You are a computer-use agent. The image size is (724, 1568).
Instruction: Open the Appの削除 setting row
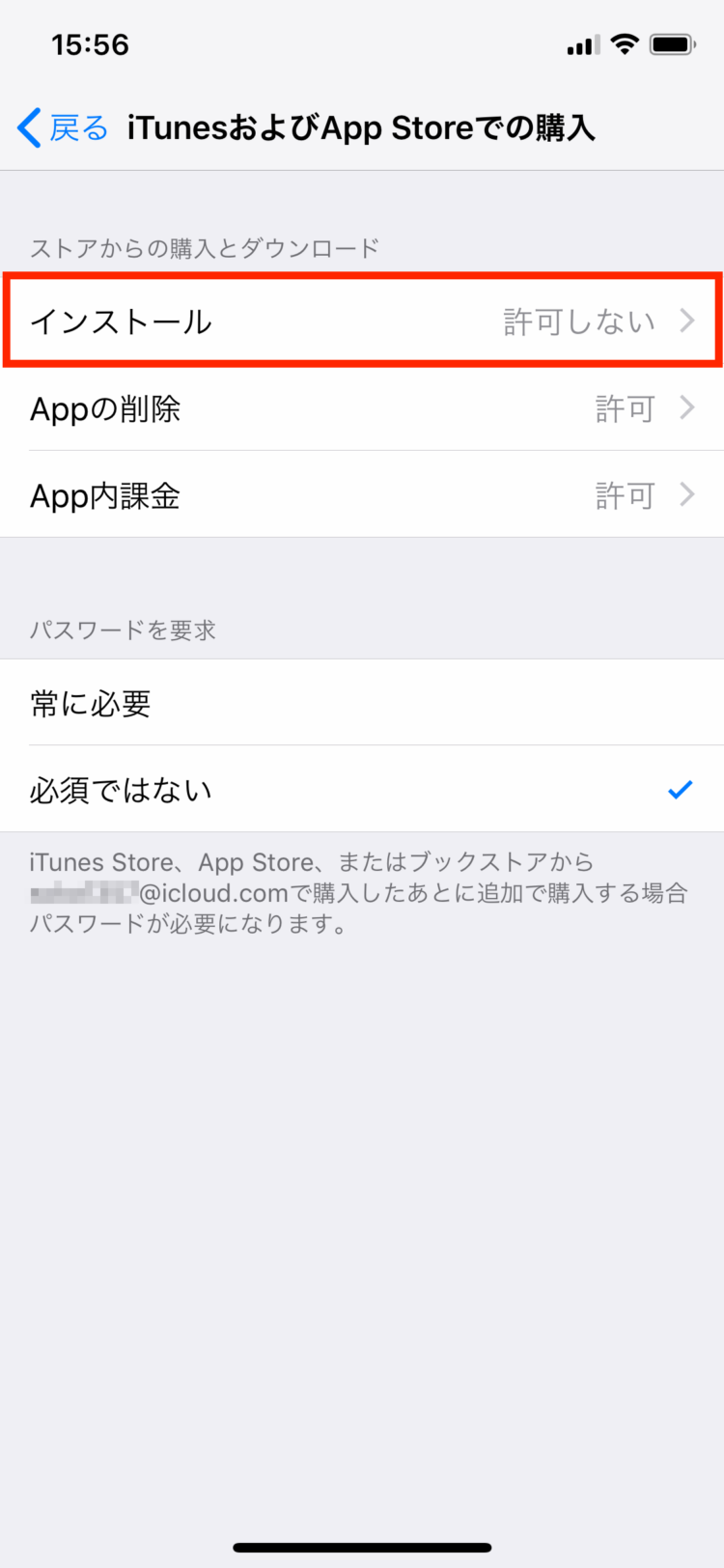[362, 408]
